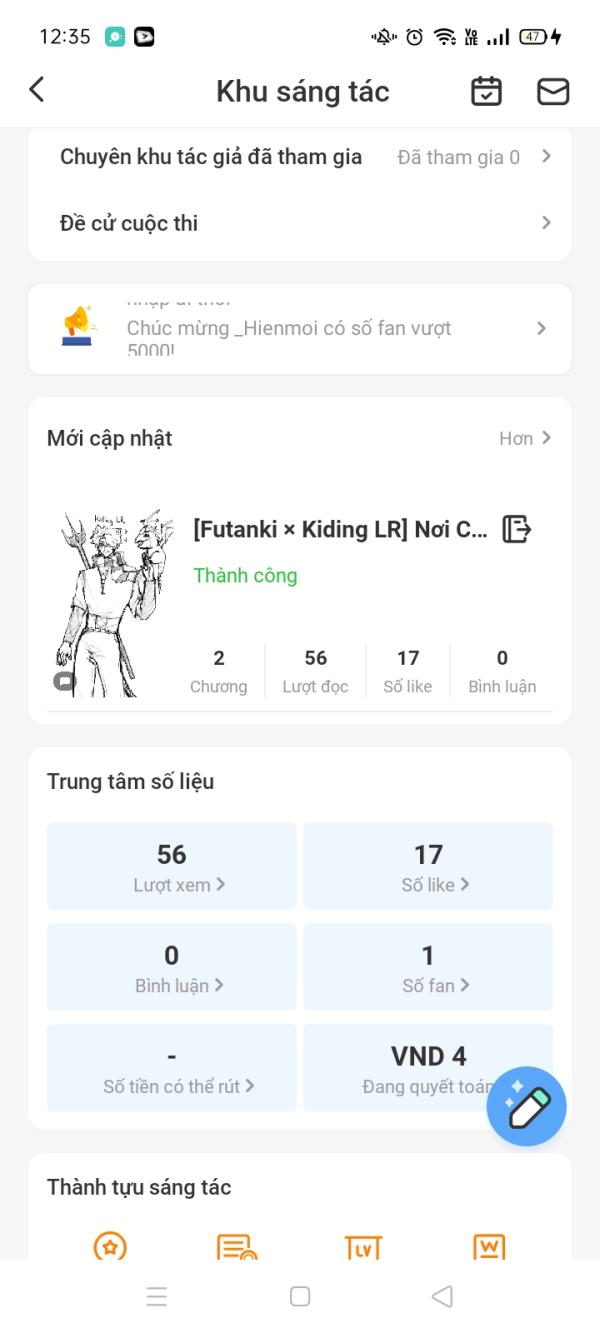View Số like statistics
This screenshot has height=1333, width=600.
[x=428, y=866]
